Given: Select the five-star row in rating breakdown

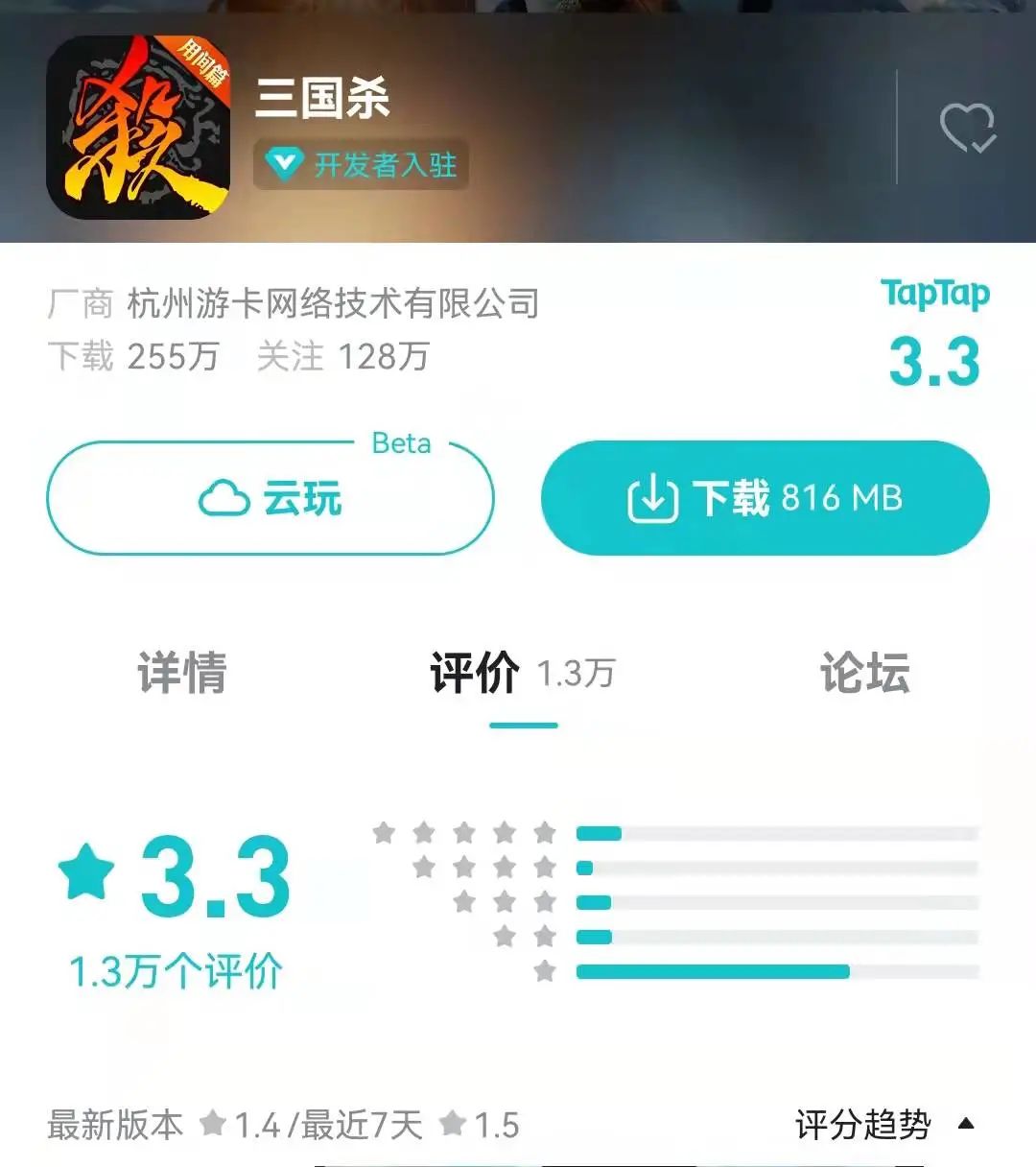Looking at the screenshot, I should click(x=467, y=831).
